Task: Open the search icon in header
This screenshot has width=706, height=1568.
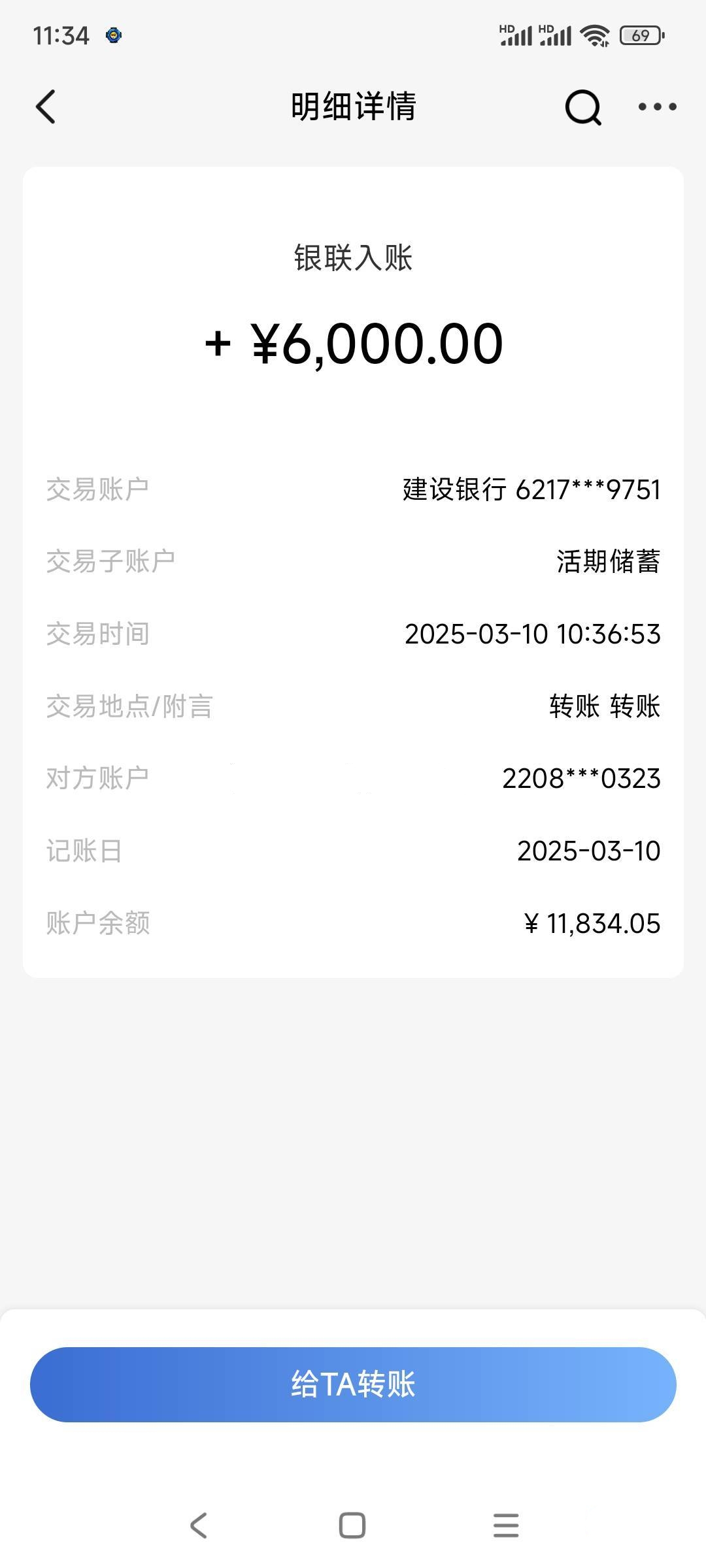Action: (582, 106)
